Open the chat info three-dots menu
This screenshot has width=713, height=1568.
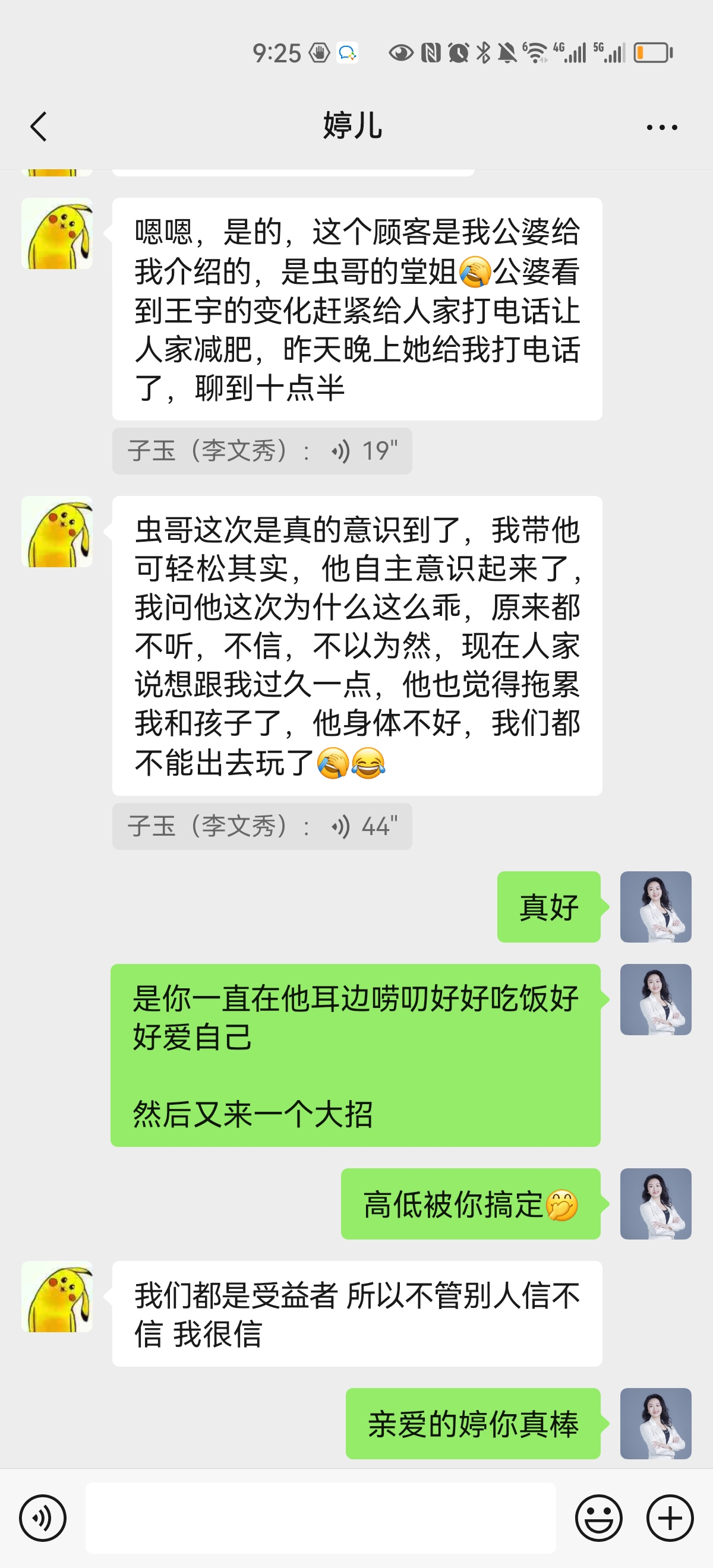click(661, 127)
